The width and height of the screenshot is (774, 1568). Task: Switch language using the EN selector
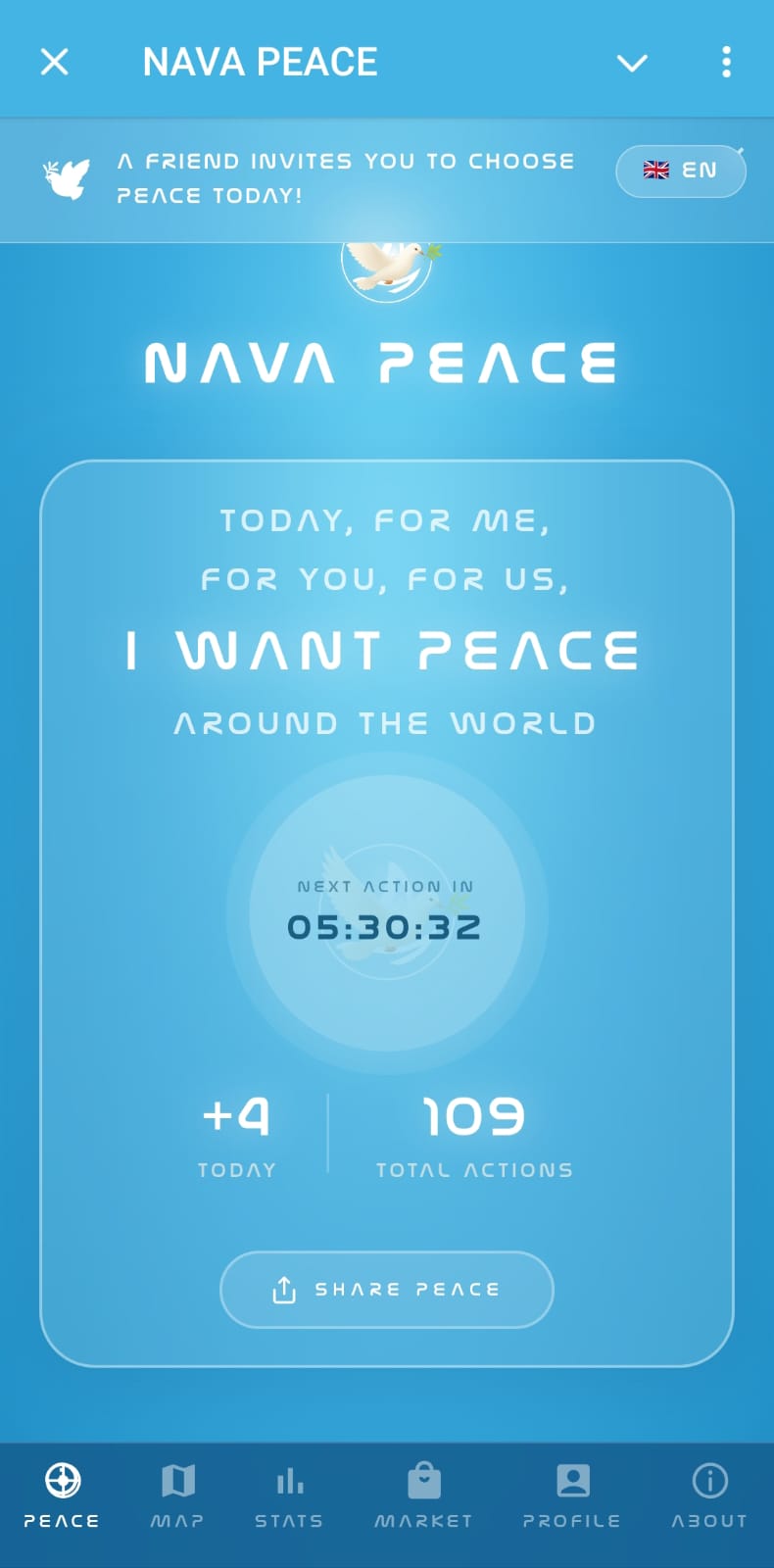(680, 171)
